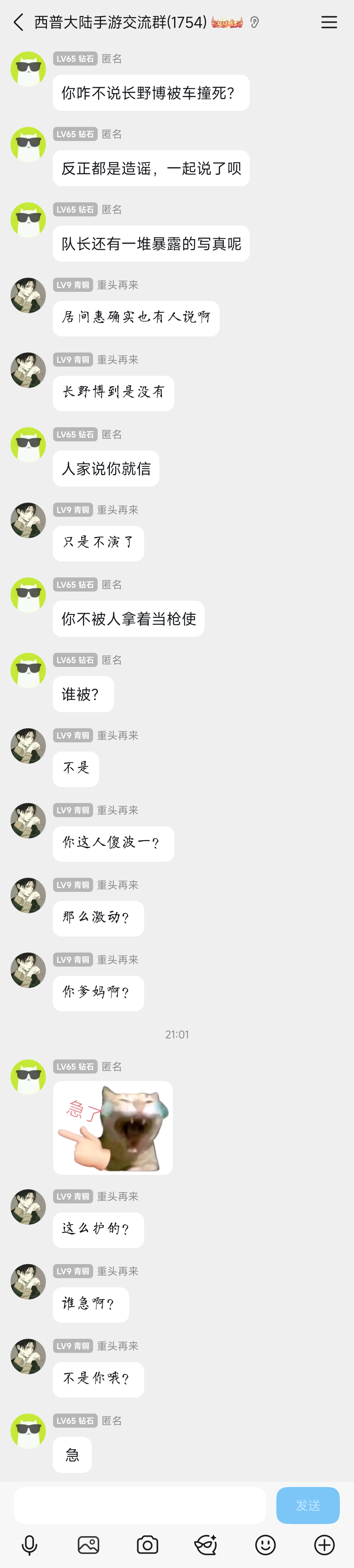Screen dimensions: 354x1568
Task: Tap the 发送 send button
Action: [308, 1505]
